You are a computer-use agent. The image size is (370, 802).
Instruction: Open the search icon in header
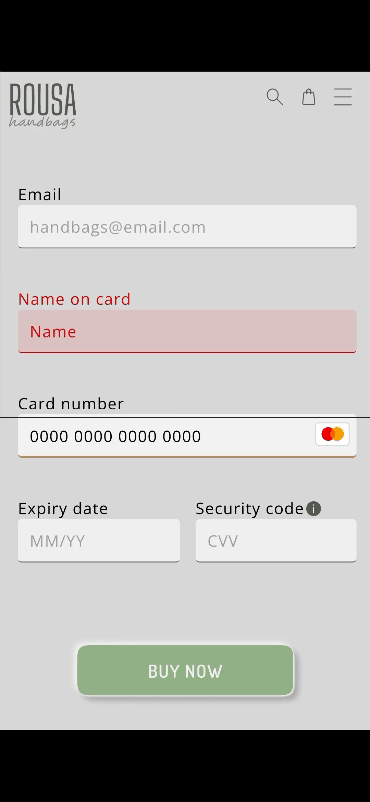coord(274,97)
